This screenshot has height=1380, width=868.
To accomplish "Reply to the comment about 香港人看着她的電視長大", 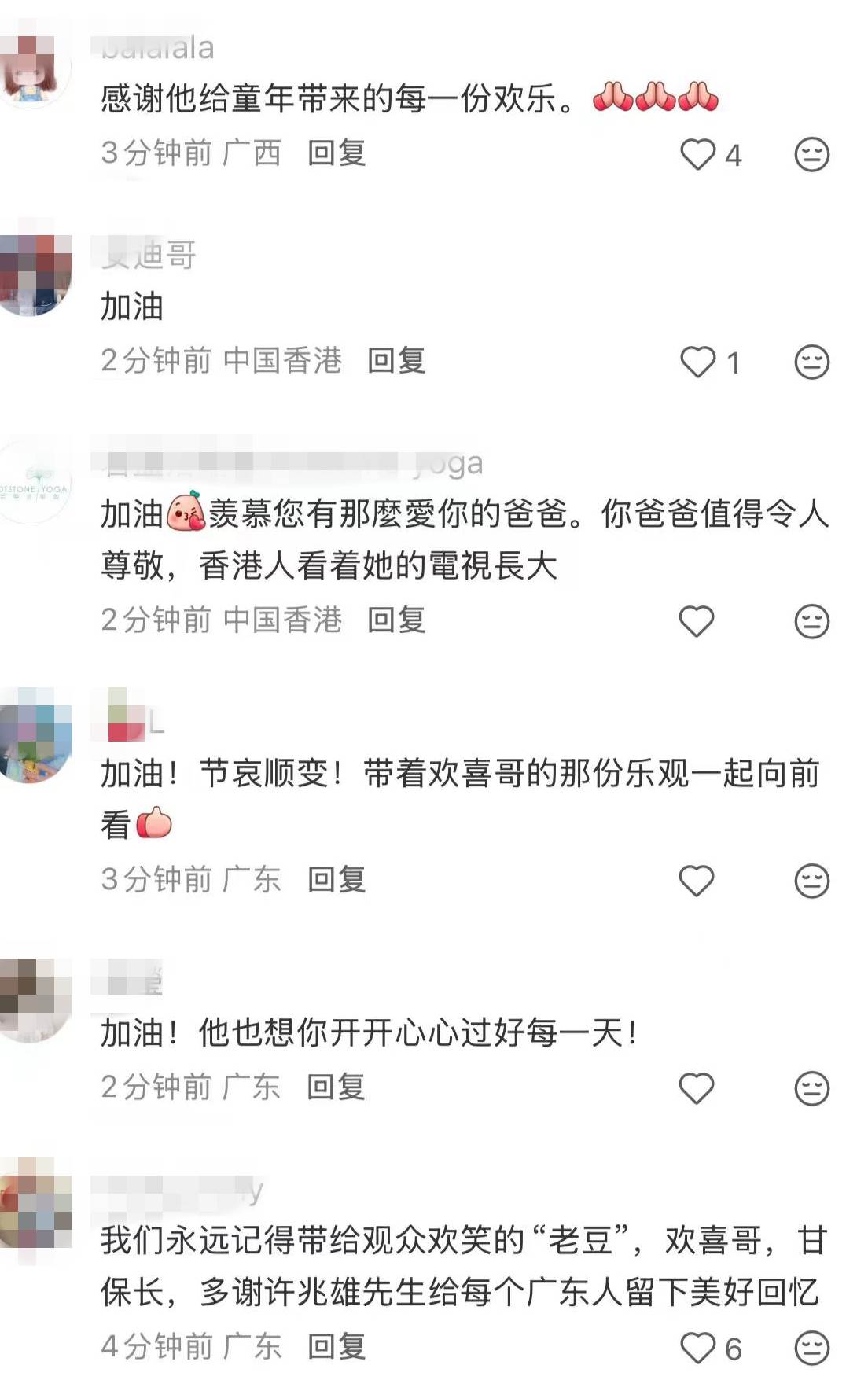I will pos(396,620).
